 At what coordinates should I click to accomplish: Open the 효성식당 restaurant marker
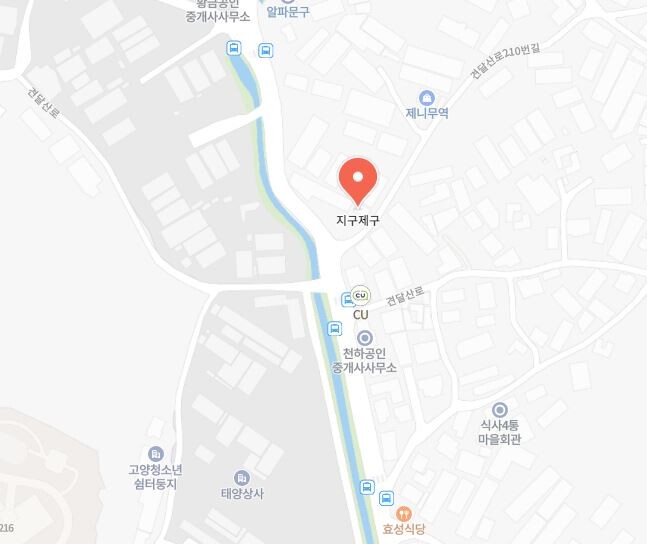[404, 514]
